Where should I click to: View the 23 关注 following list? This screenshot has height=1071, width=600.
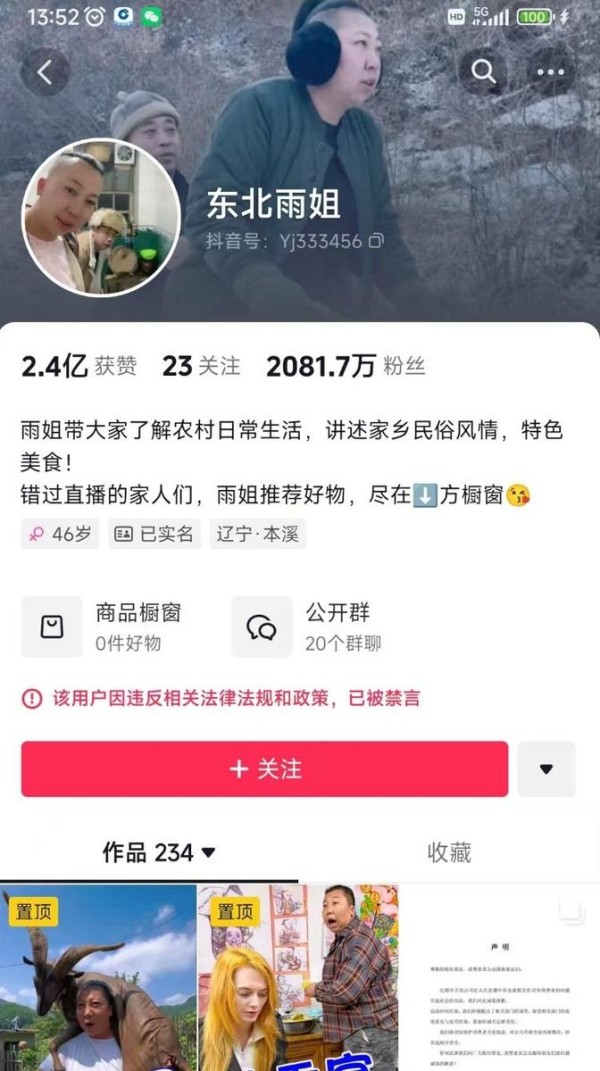click(201, 366)
